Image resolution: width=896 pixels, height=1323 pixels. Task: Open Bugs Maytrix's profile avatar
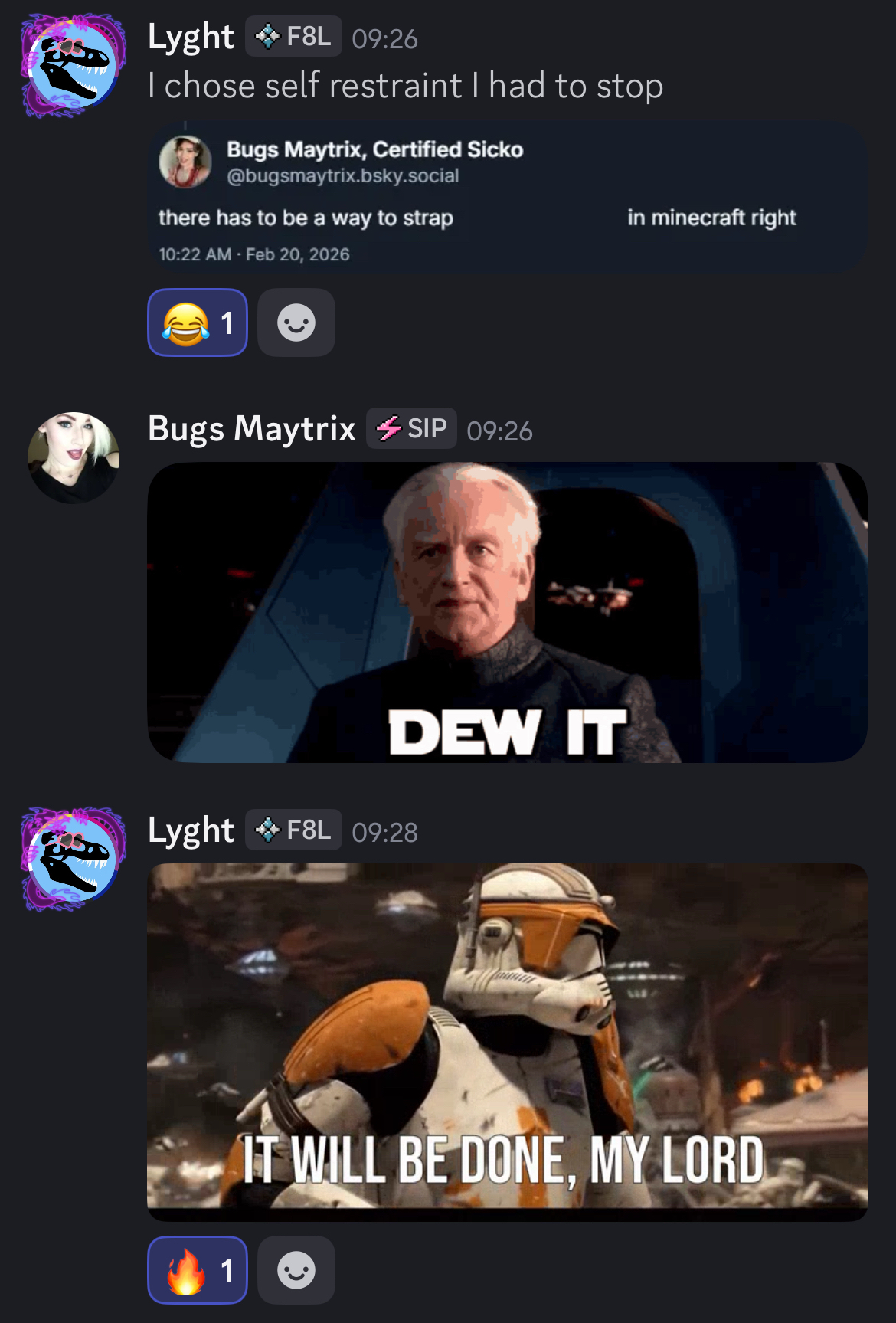74,457
